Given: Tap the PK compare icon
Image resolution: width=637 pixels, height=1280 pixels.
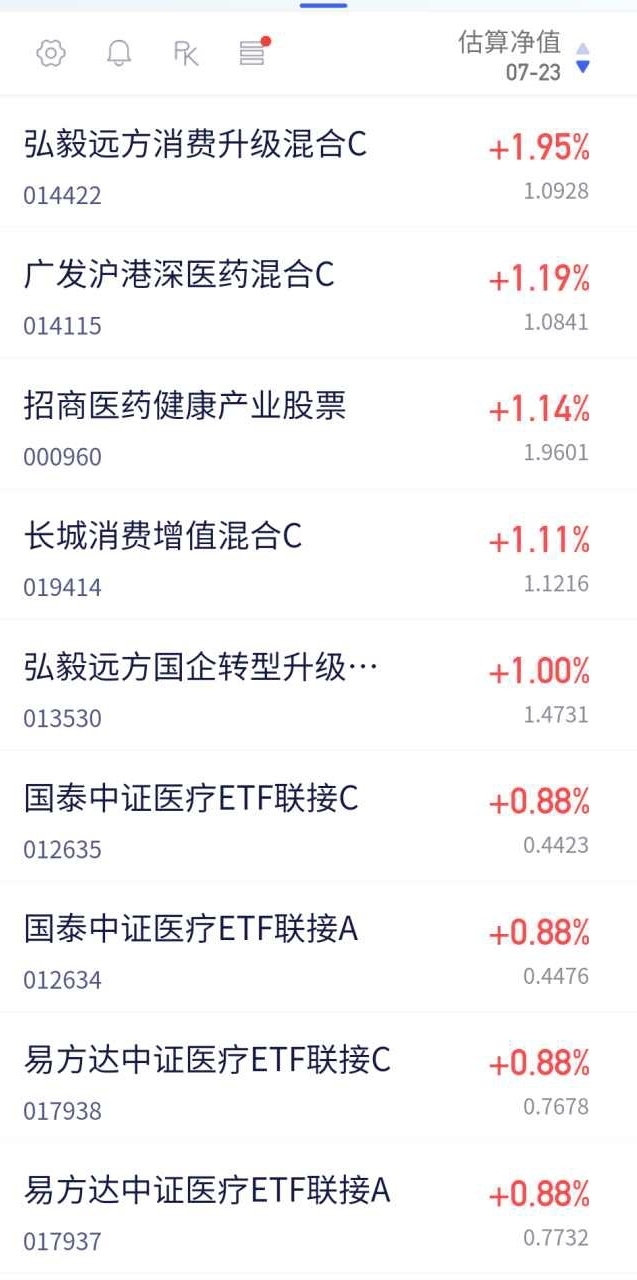Looking at the screenshot, I should tap(186, 53).
